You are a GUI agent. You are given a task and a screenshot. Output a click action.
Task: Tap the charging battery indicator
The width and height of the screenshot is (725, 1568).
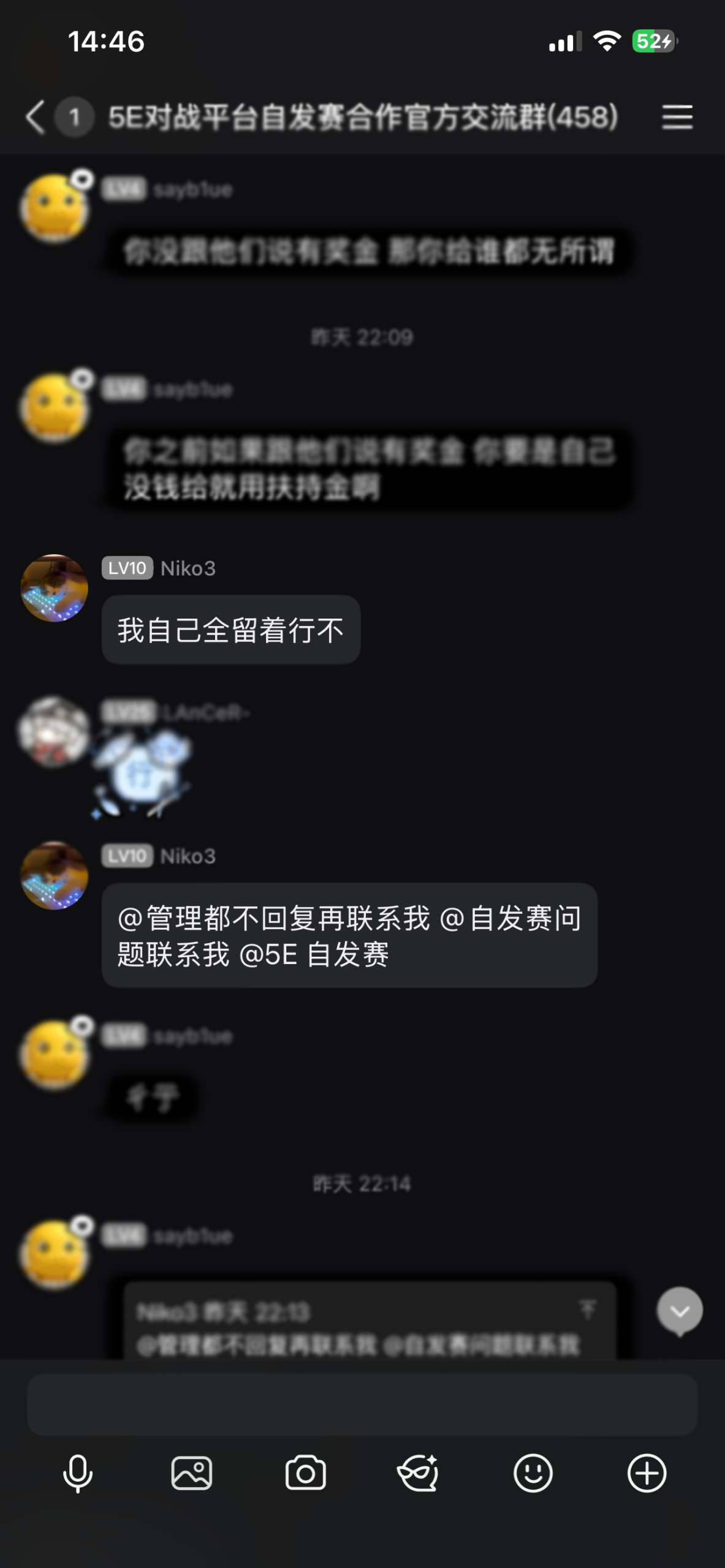[654, 41]
